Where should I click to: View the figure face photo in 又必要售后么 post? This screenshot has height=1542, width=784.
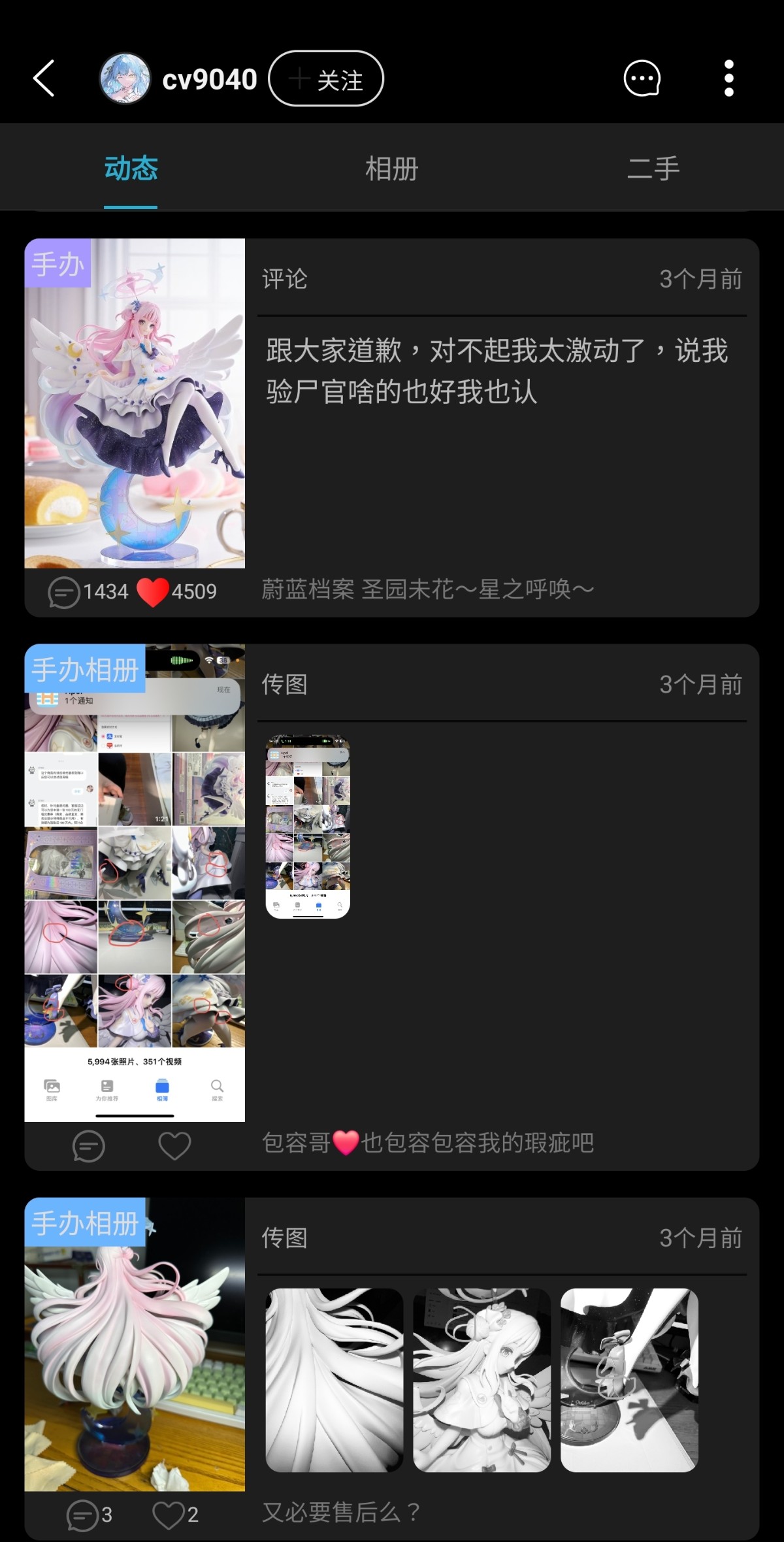pos(482,1380)
